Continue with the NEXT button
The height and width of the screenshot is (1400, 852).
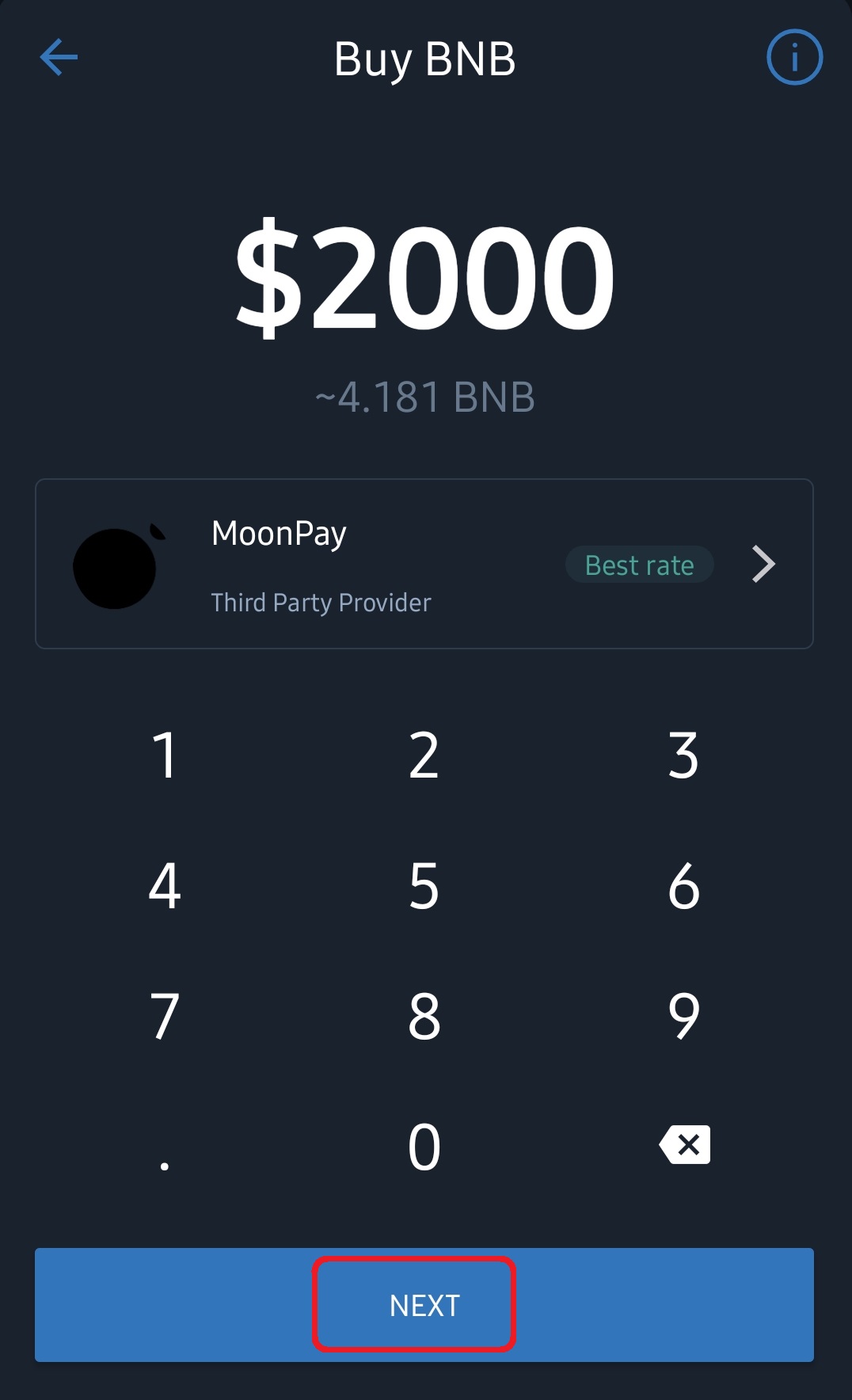pos(424,1305)
